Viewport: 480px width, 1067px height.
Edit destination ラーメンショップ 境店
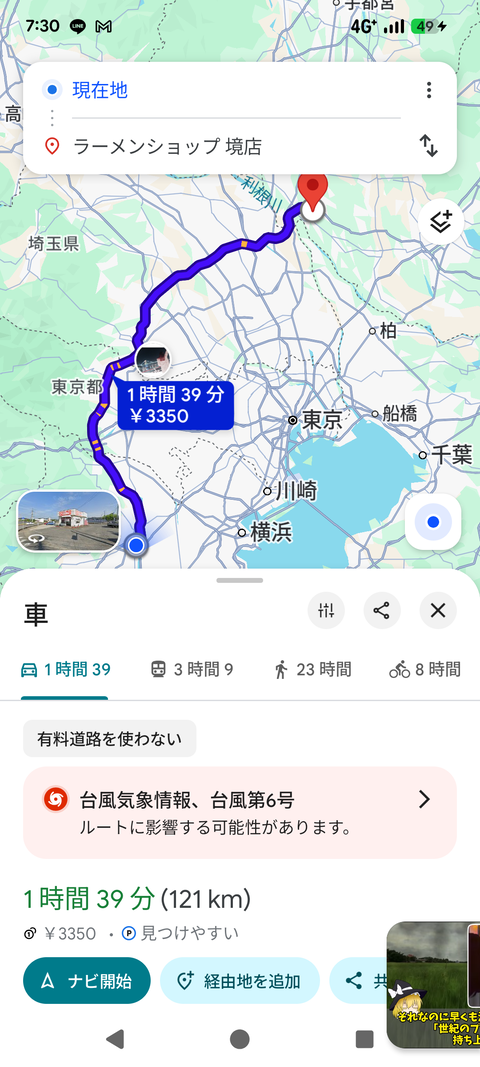[235, 146]
